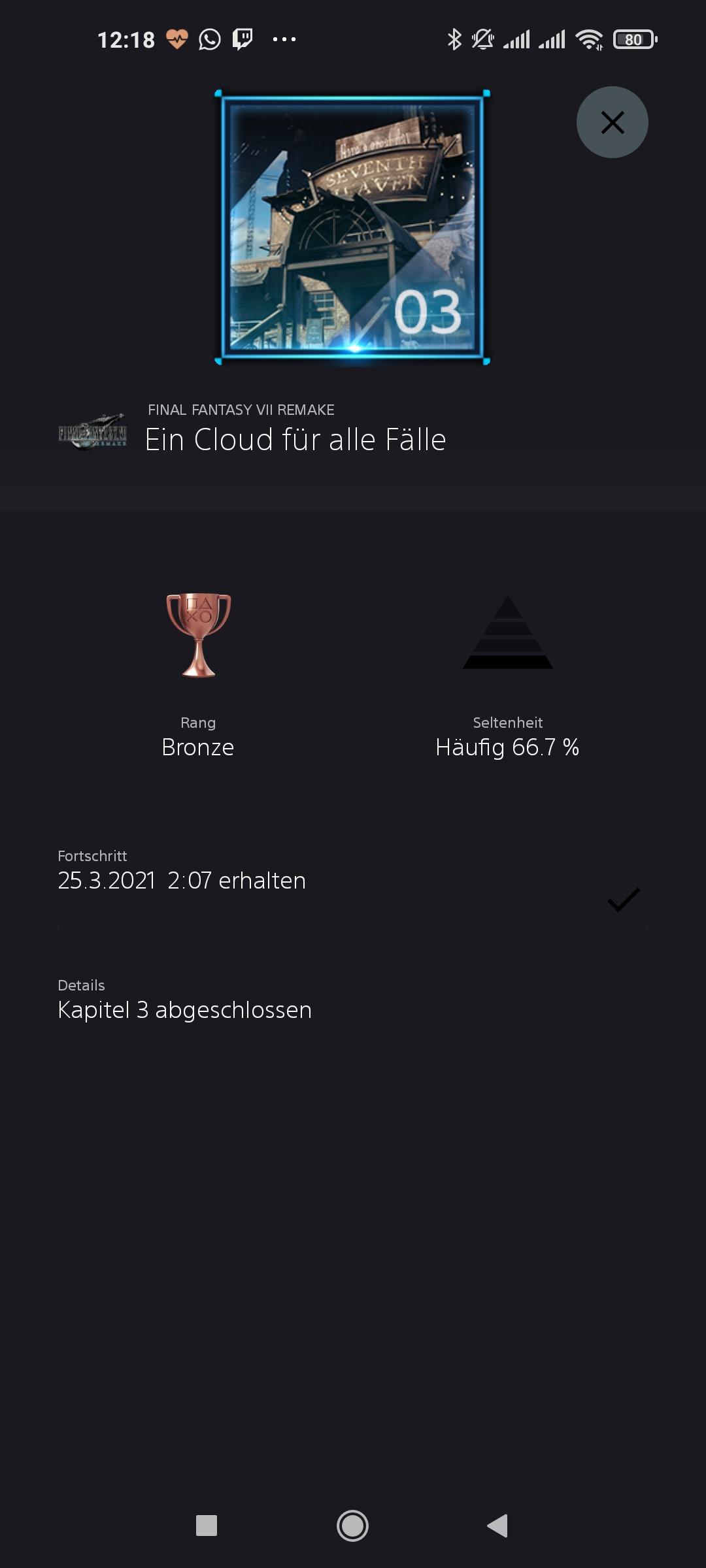706x1568 pixels.
Task: Open recent apps overview
Action: (207, 1526)
